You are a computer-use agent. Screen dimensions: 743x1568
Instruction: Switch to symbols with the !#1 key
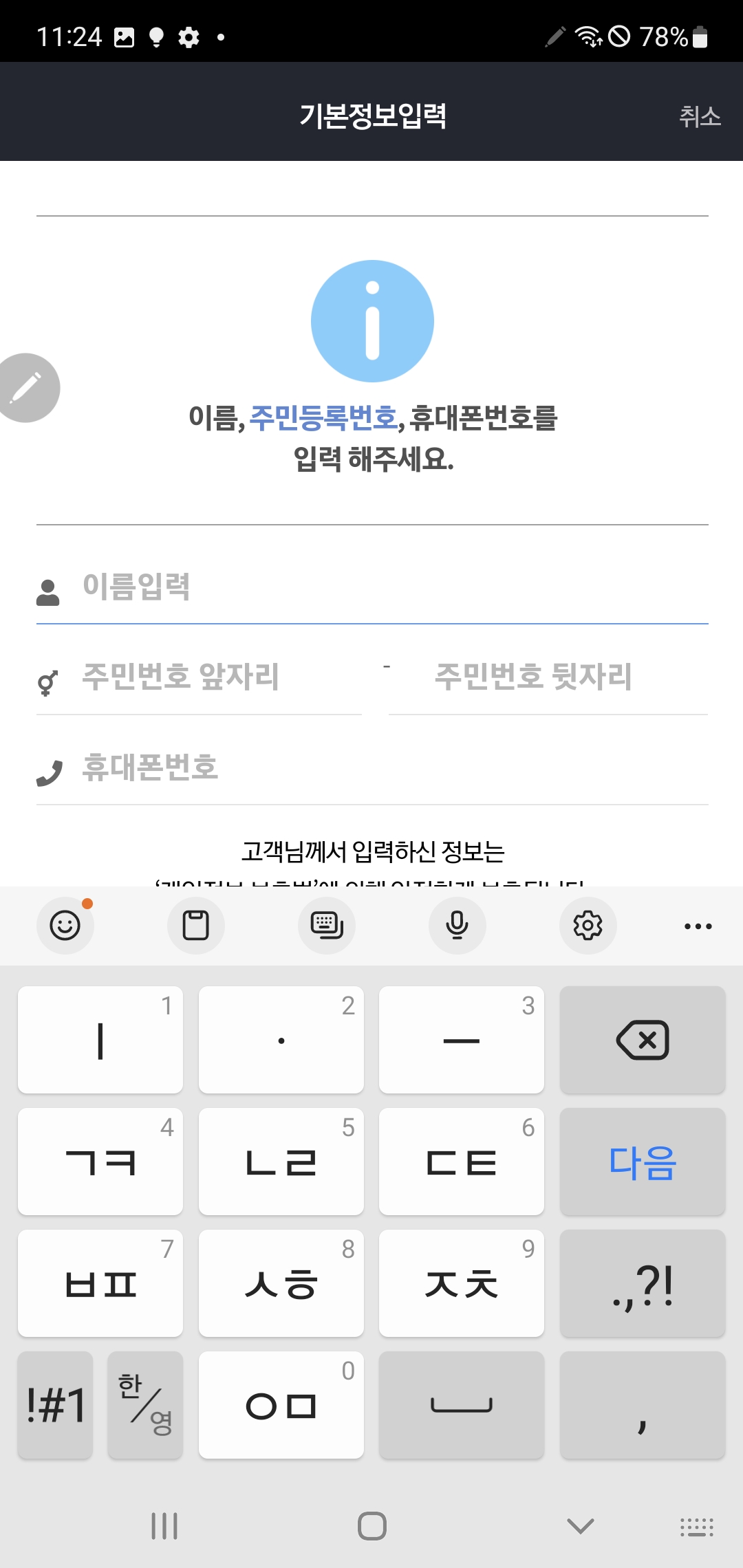(x=54, y=1405)
